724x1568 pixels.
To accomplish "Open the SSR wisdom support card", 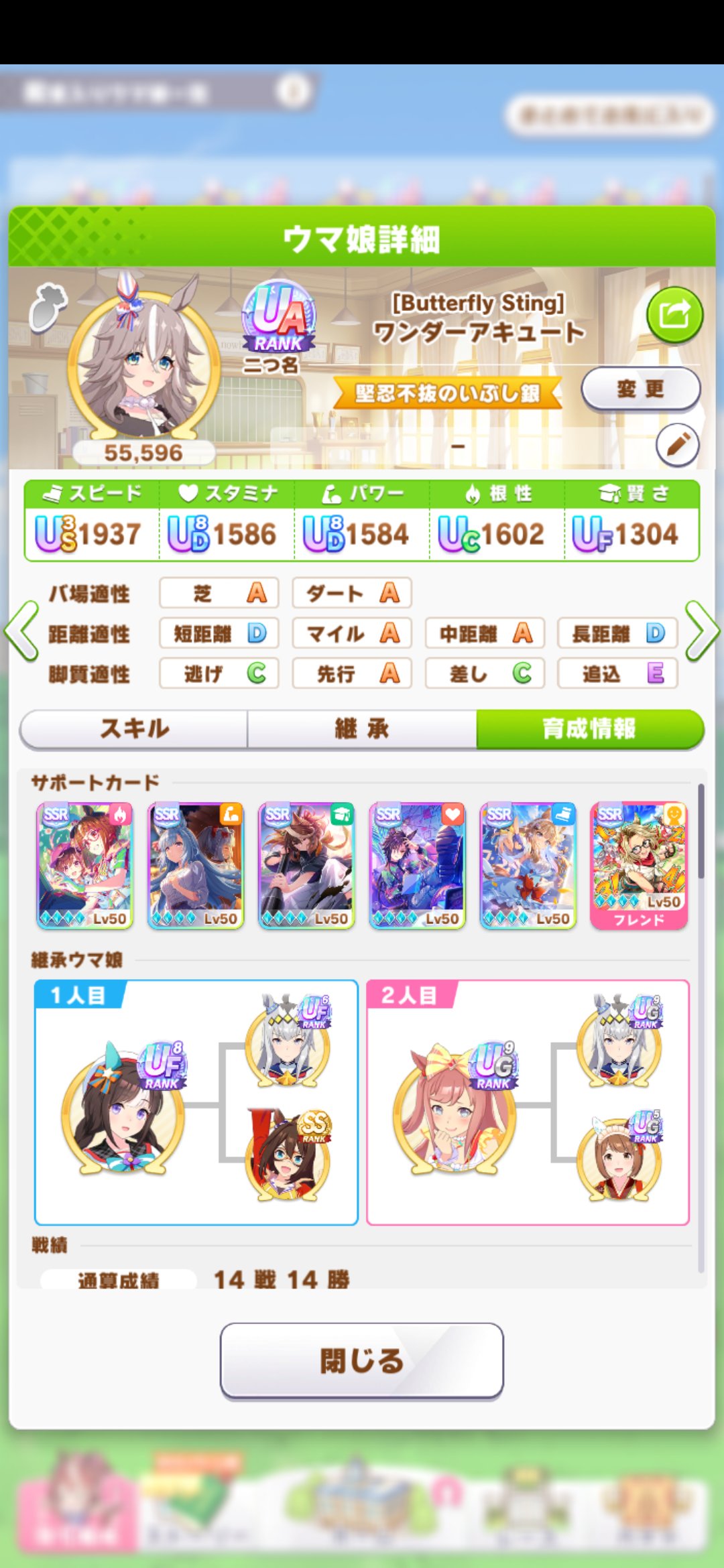I will tap(306, 866).
